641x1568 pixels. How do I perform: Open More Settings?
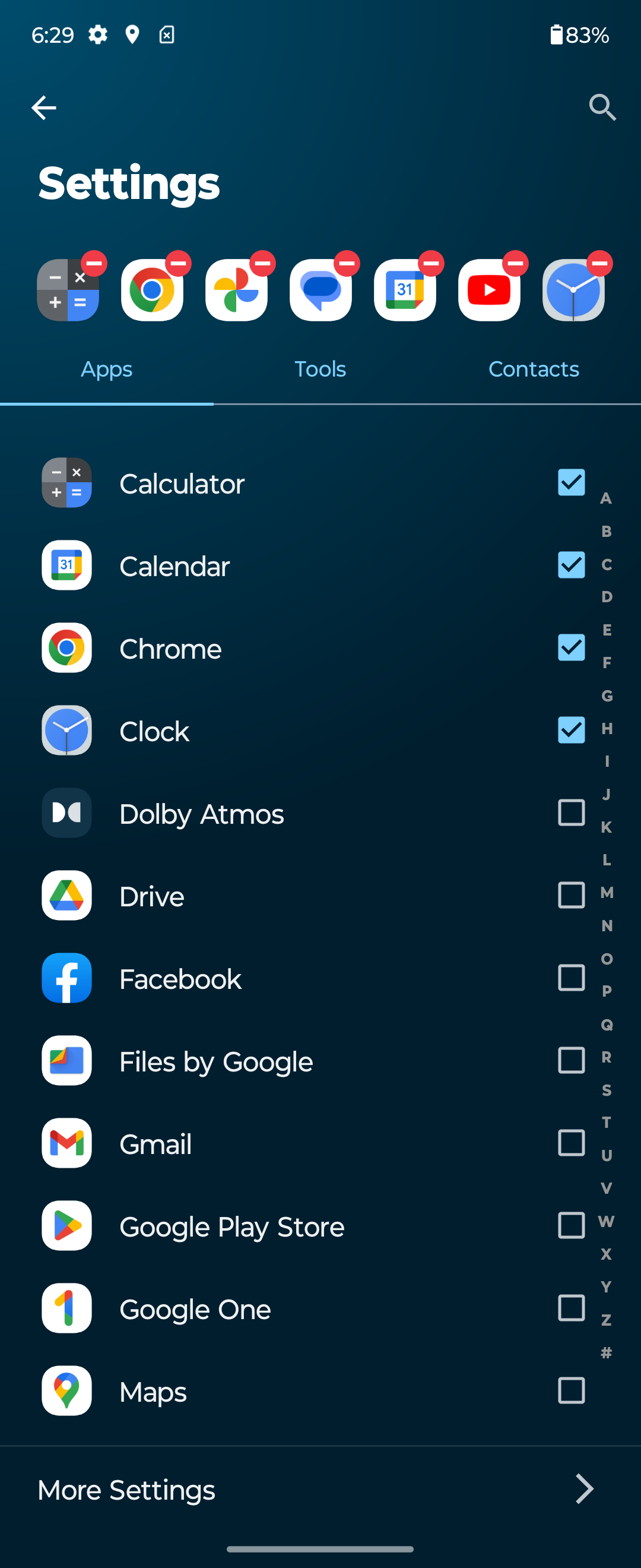(320, 1490)
